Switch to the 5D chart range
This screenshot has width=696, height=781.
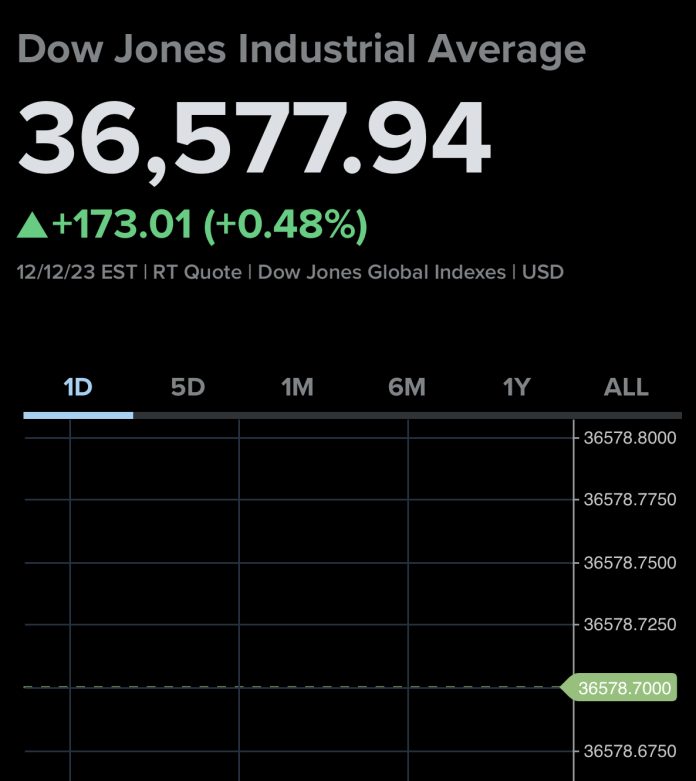point(188,387)
